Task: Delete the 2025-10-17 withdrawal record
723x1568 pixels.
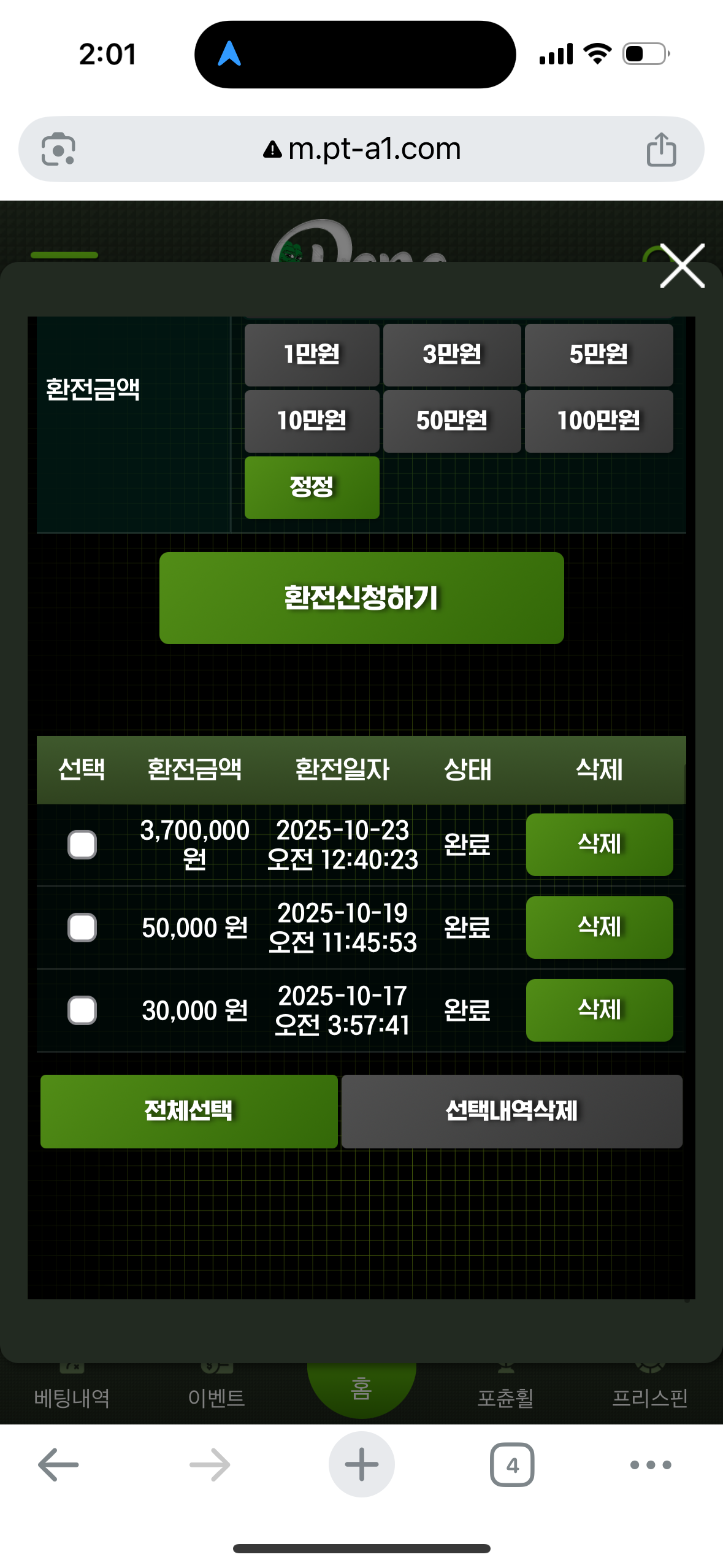Action: [599, 1010]
